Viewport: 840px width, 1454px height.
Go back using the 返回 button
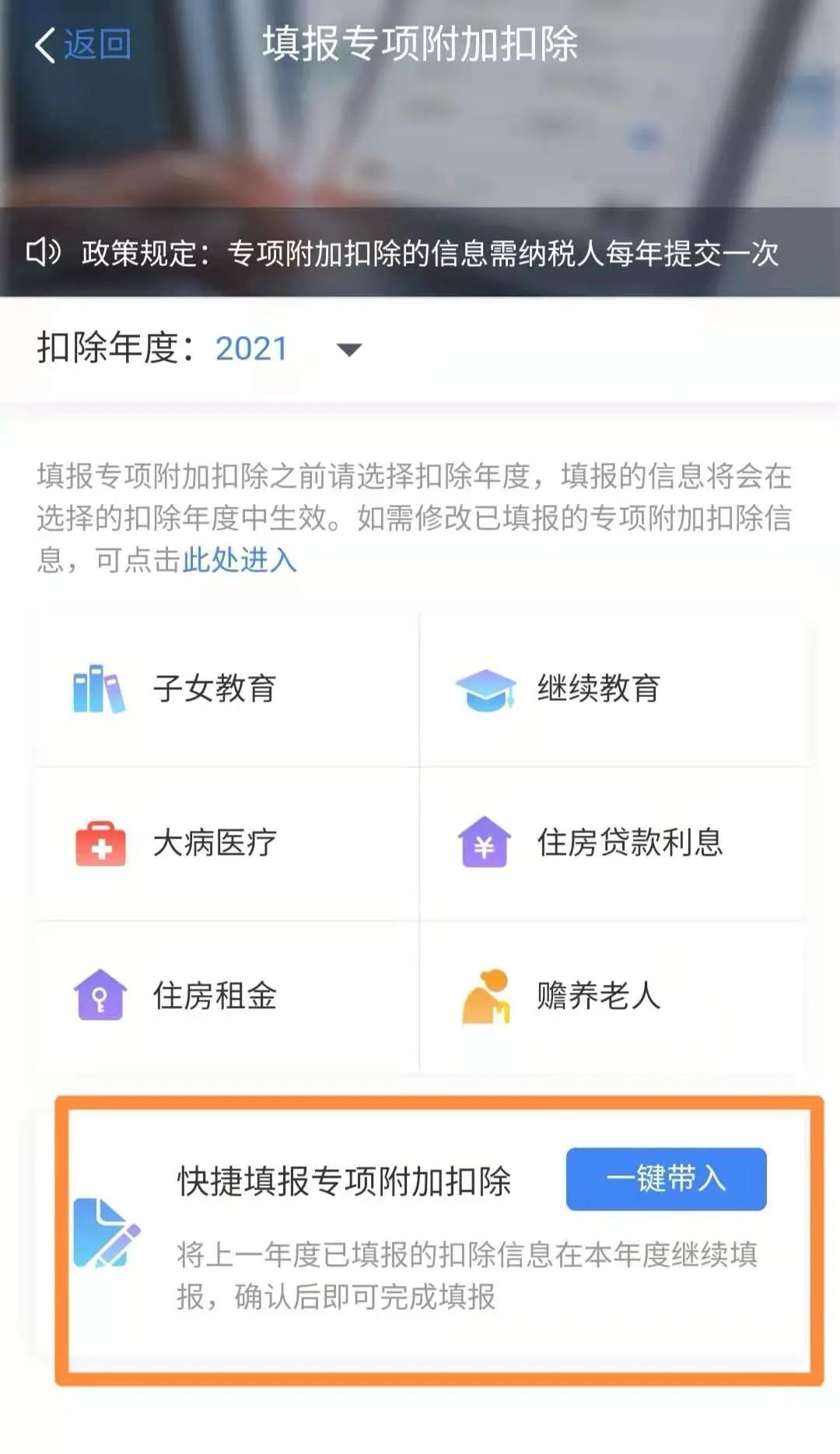(83, 44)
